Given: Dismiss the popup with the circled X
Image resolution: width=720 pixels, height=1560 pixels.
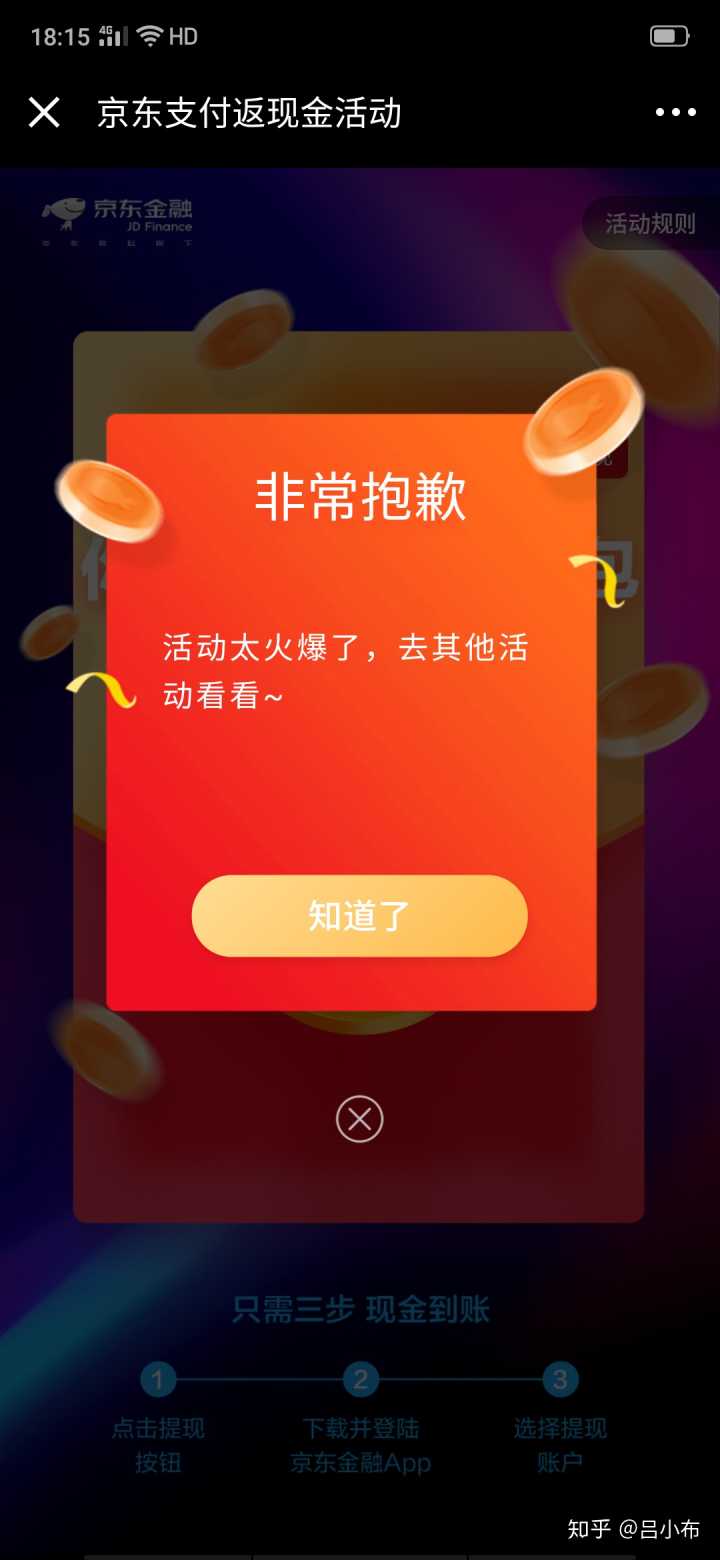Looking at the screenshot, I should click(359, 1118).
